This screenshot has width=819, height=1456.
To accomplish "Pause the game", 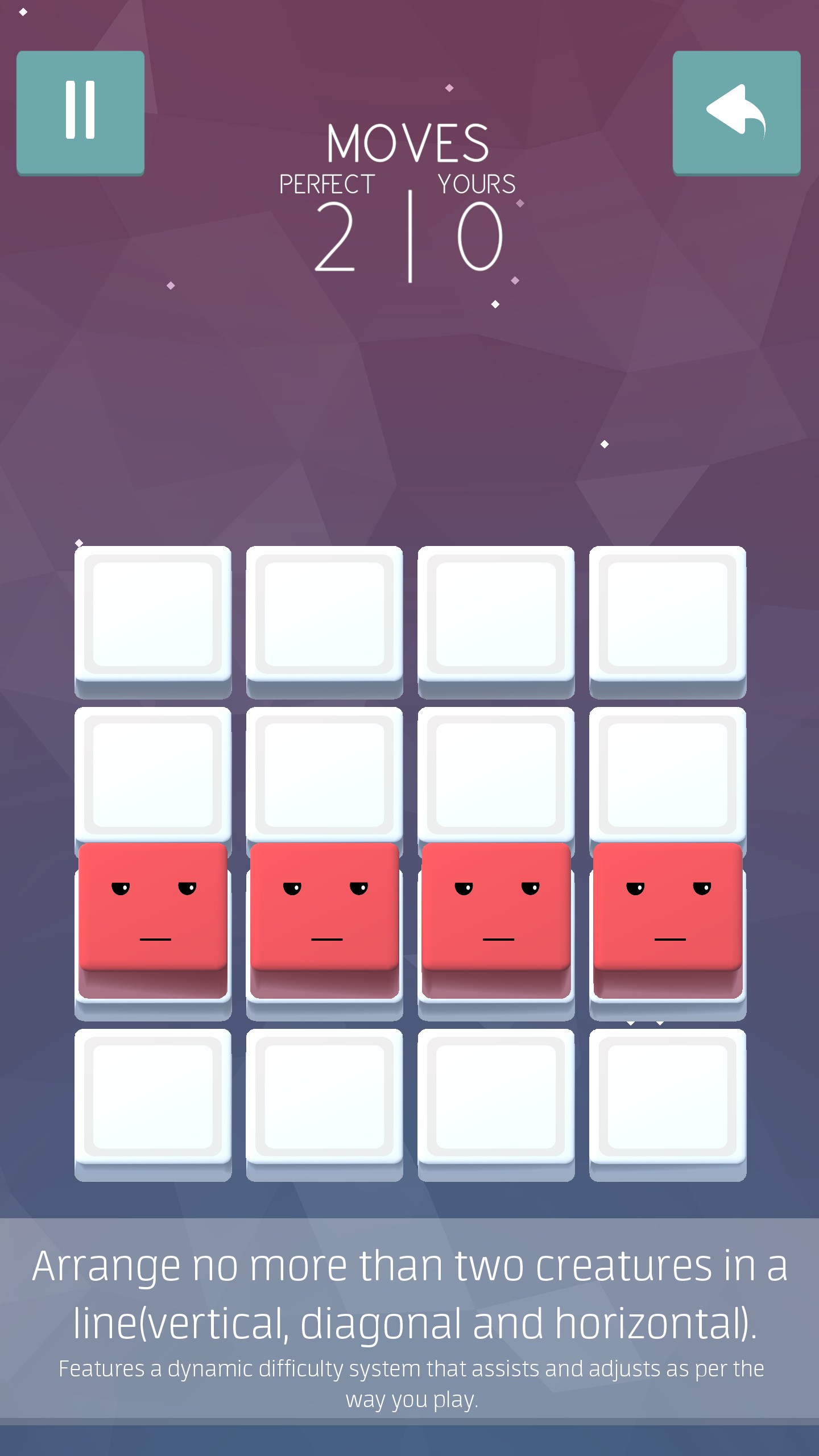I will 80,112.
